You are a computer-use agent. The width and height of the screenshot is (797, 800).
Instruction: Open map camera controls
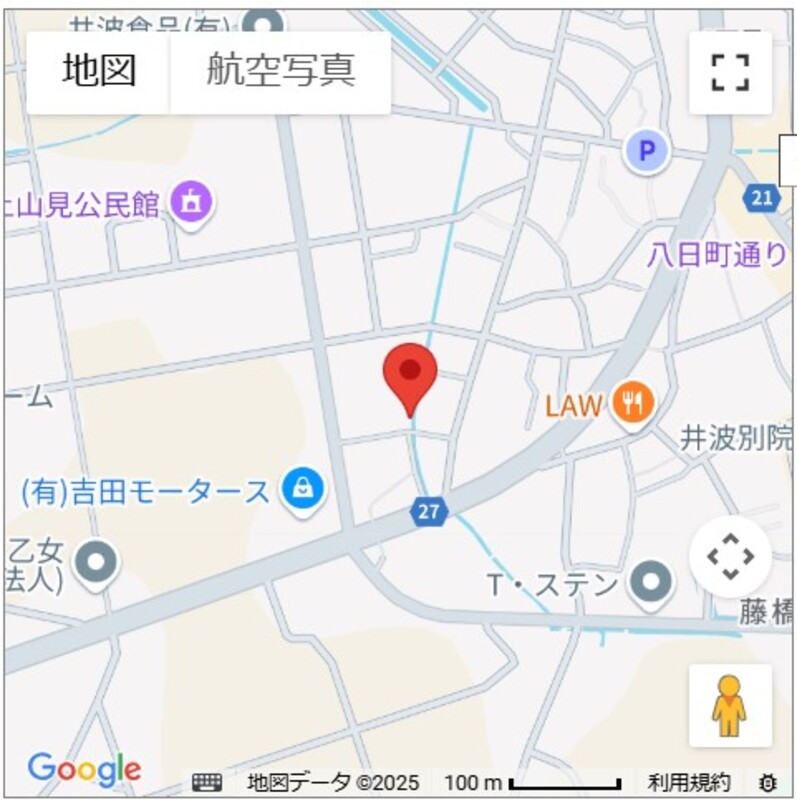pos(730,556)
